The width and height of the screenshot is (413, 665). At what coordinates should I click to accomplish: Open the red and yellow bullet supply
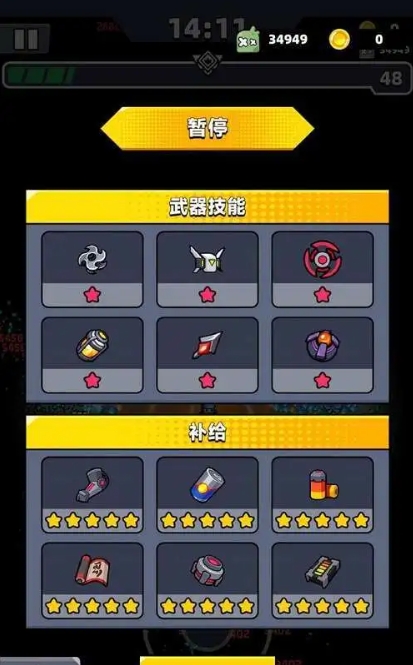pyautogui.click(x=322, y=495)
